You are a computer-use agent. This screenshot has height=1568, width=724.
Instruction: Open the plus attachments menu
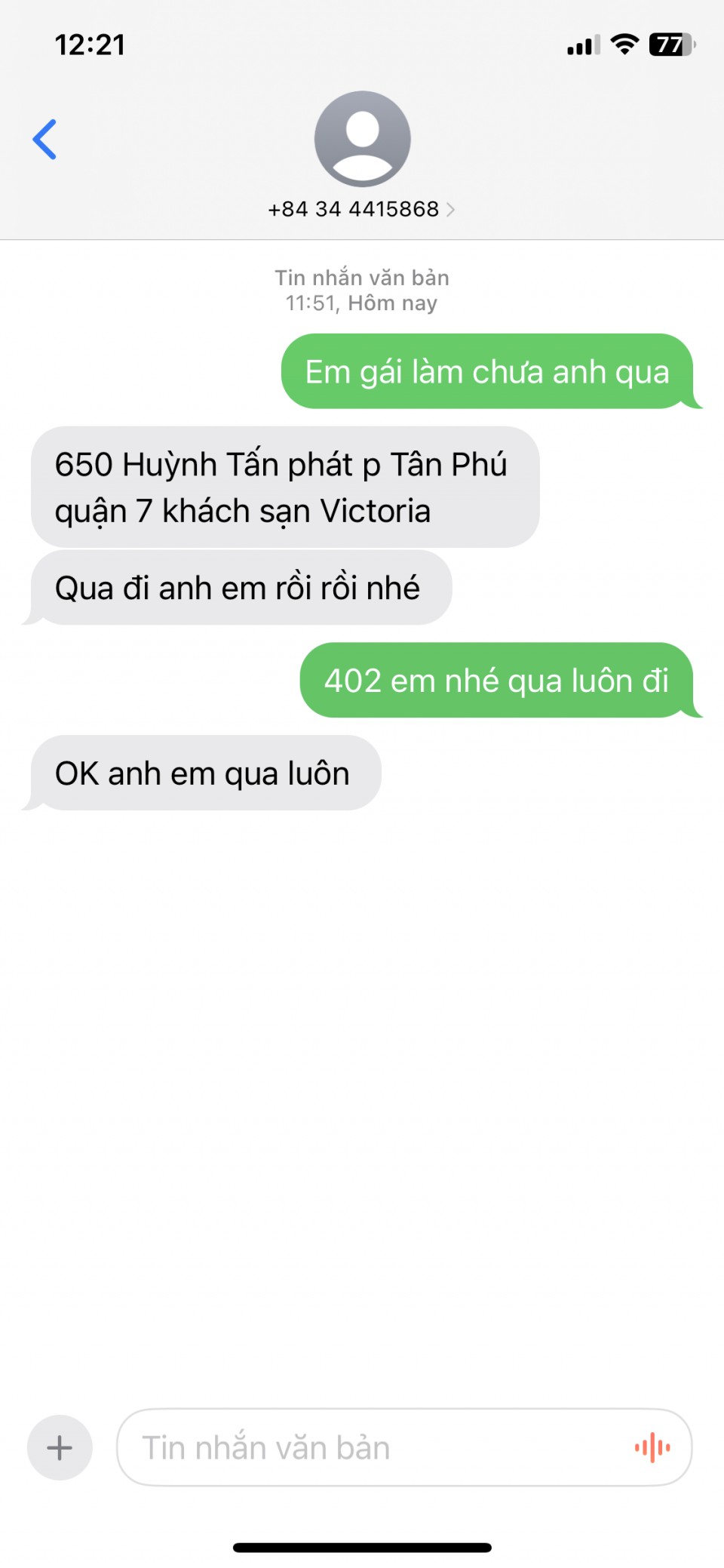click(60, 1447)
